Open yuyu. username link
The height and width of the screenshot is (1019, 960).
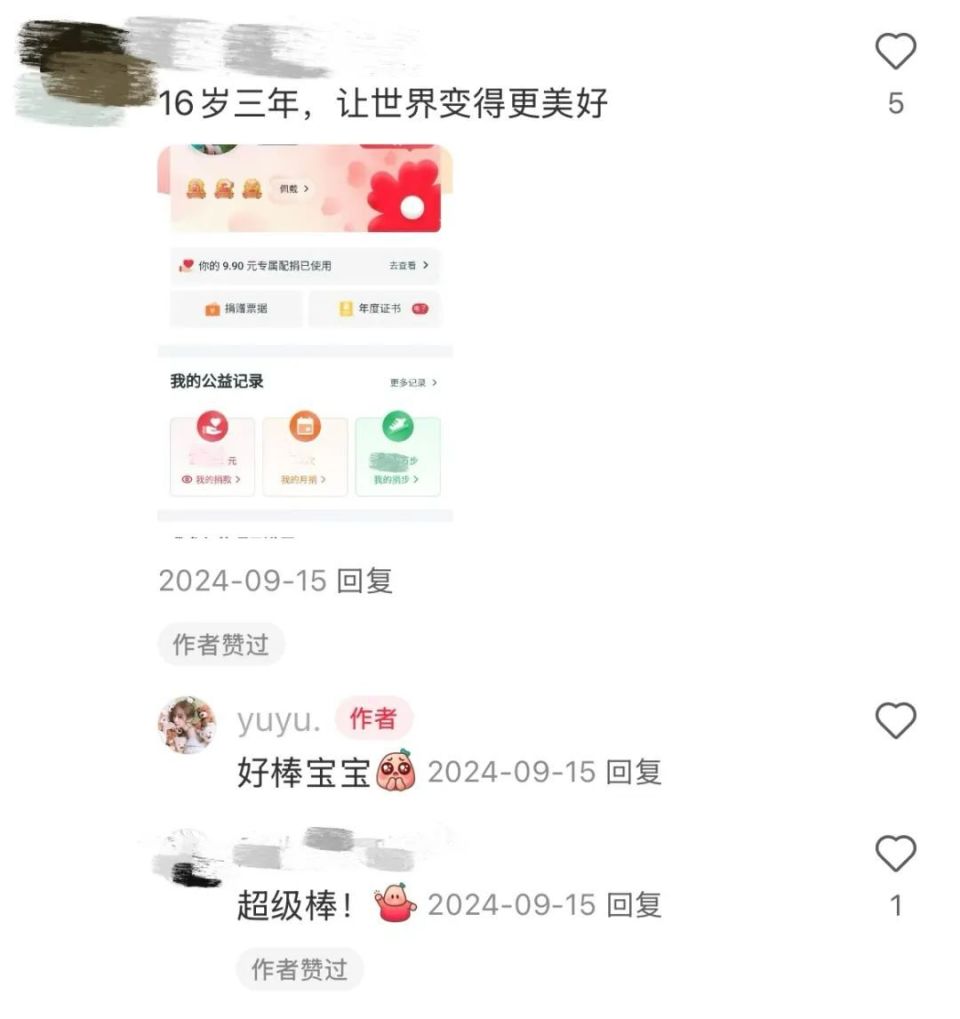point(279,719)
